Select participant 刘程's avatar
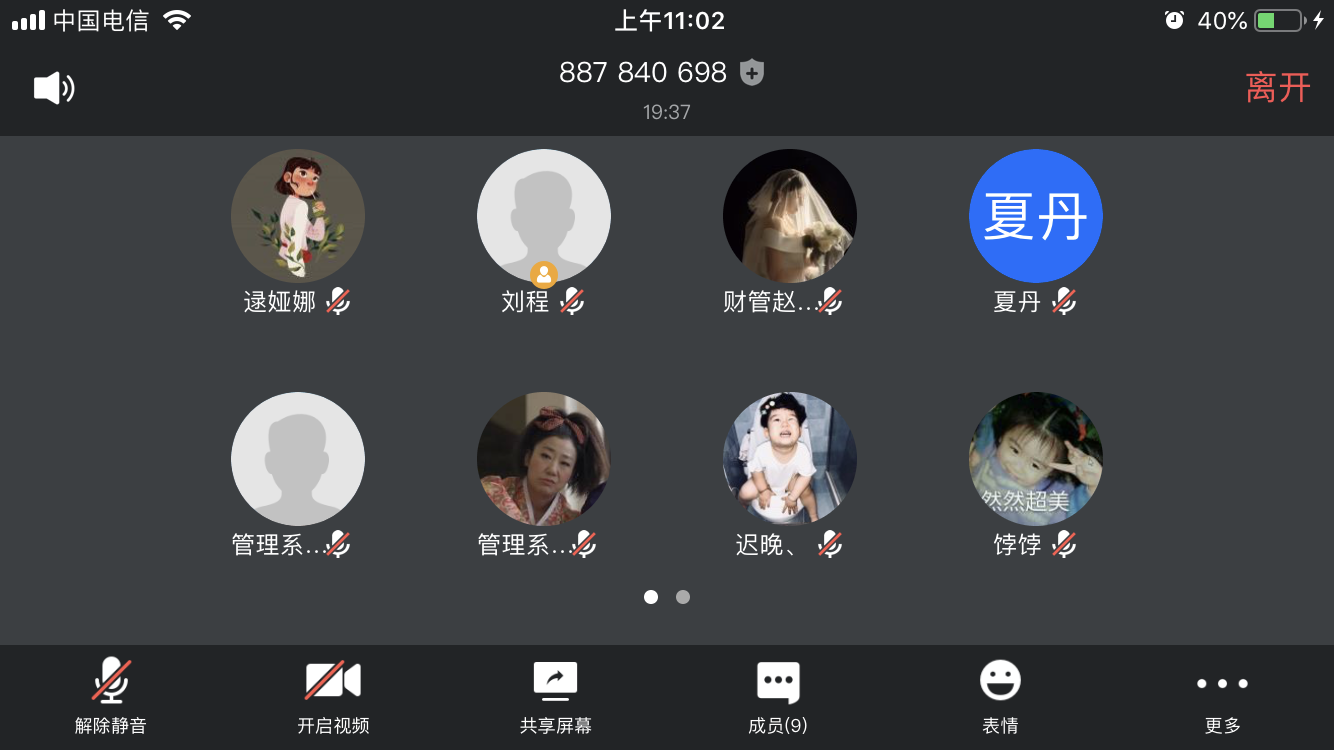The image size is (1334, 750). click(x=544, y=216)
